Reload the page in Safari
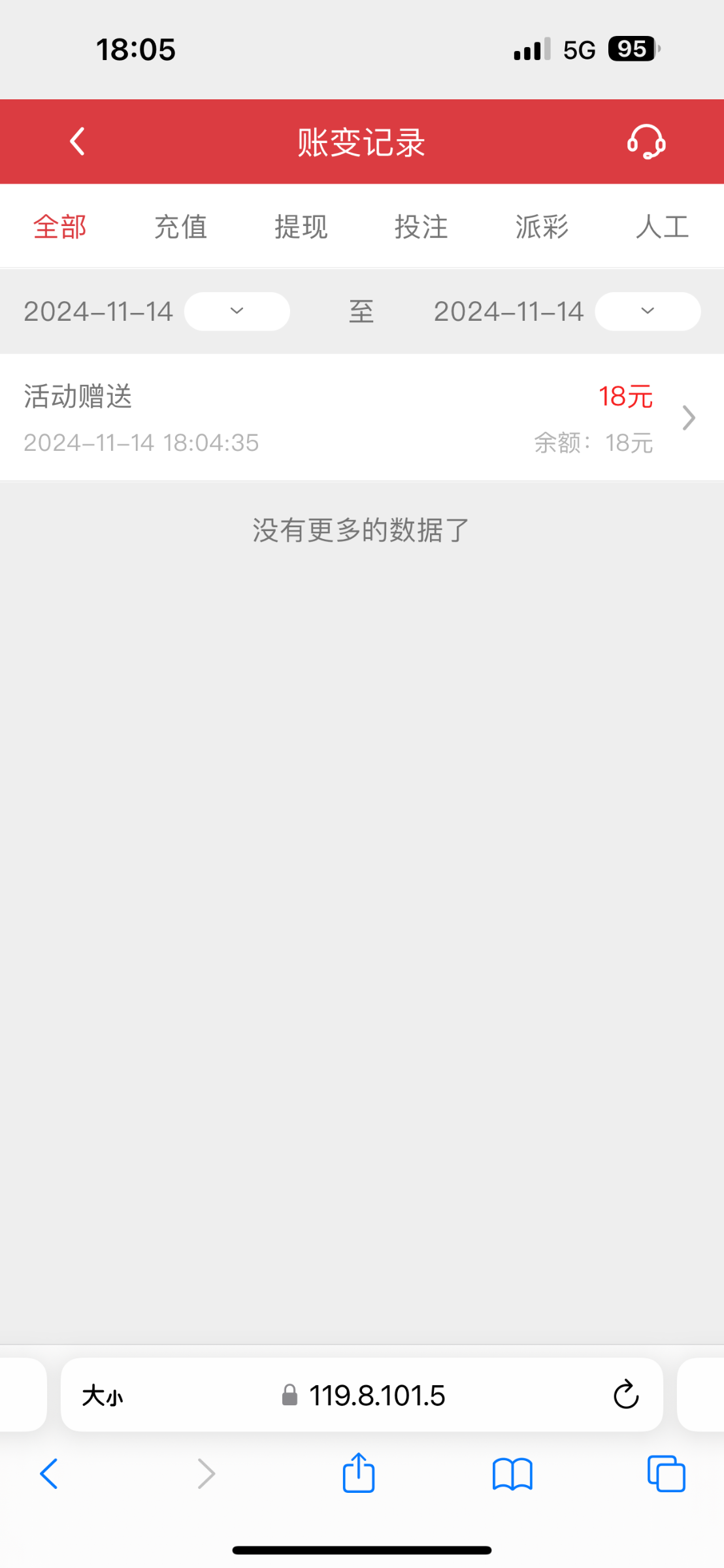Image resolution: width=724 pixels, height=1568 pixels. [x=625, y=1395]
